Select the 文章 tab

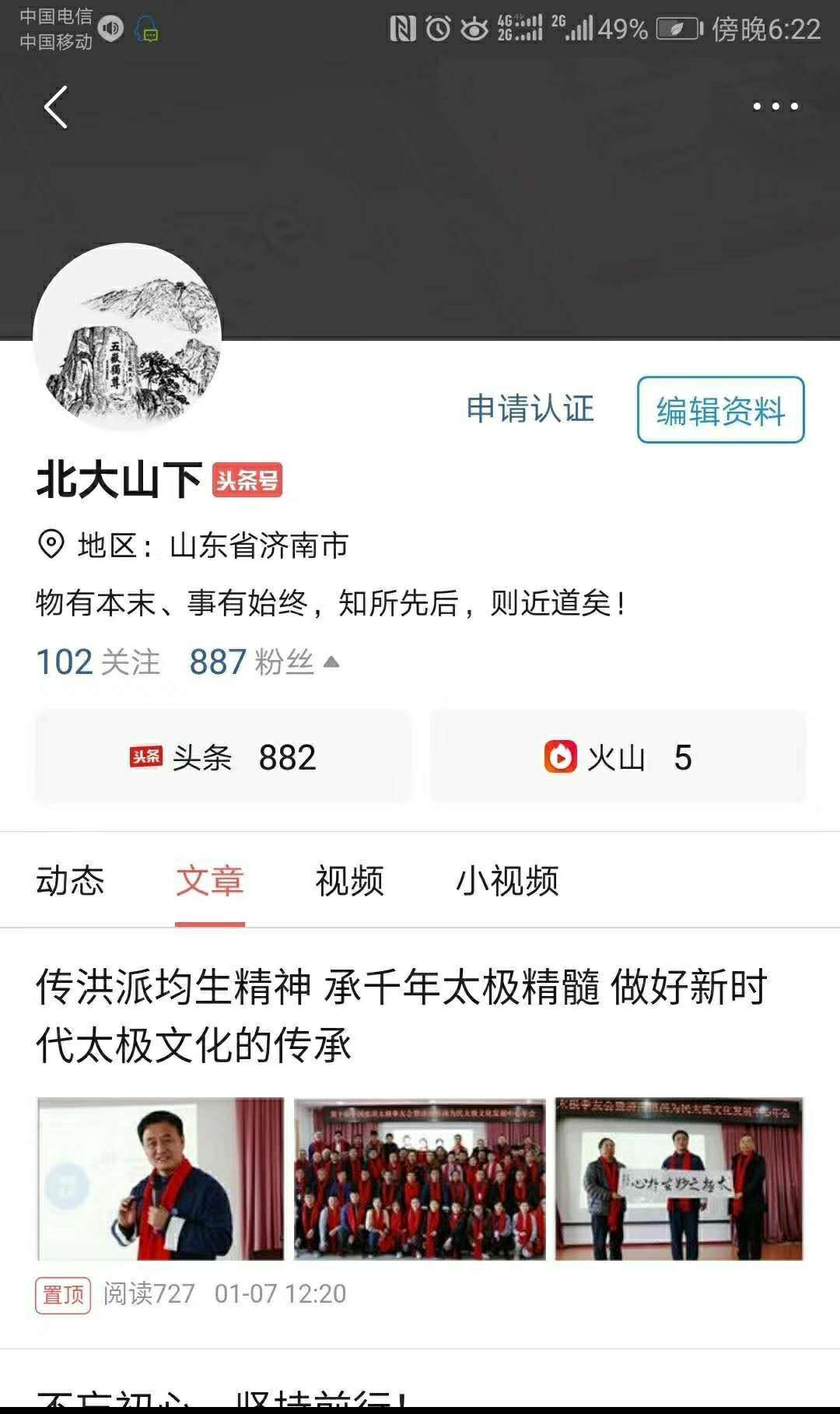(x=210, y=881)
